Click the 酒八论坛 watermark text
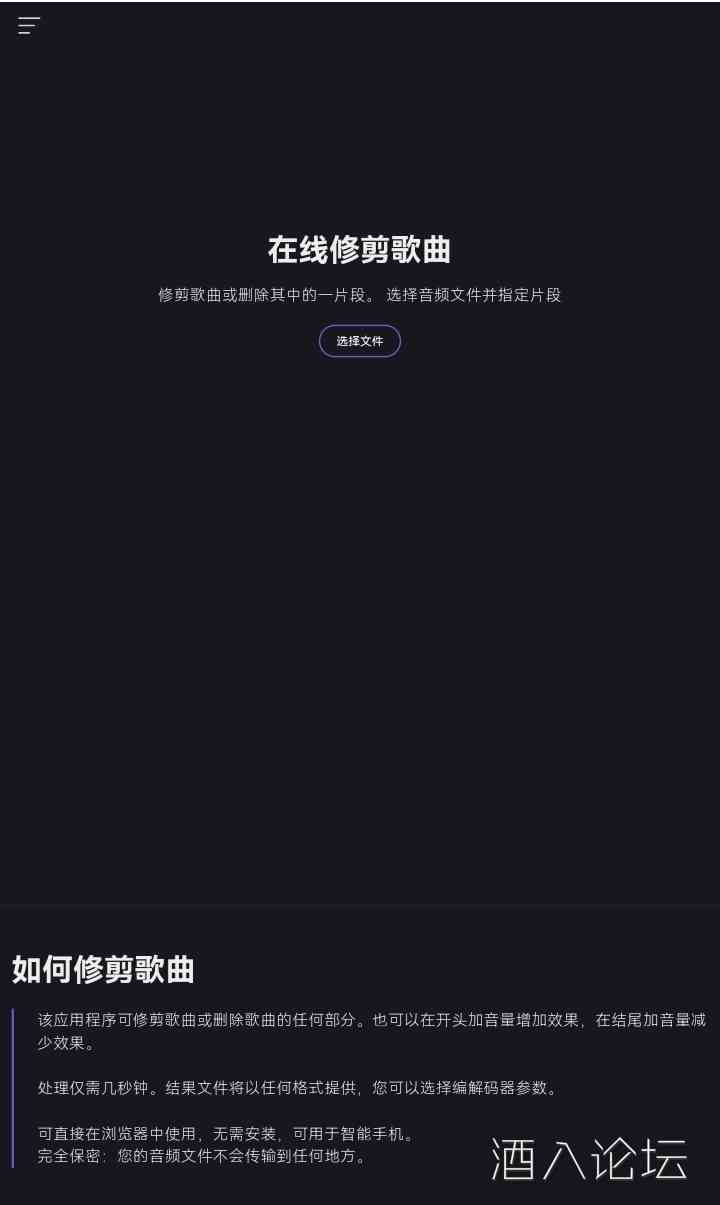Image resolution: width=720 pixels, height=1205 pixels. (587, 1160)
